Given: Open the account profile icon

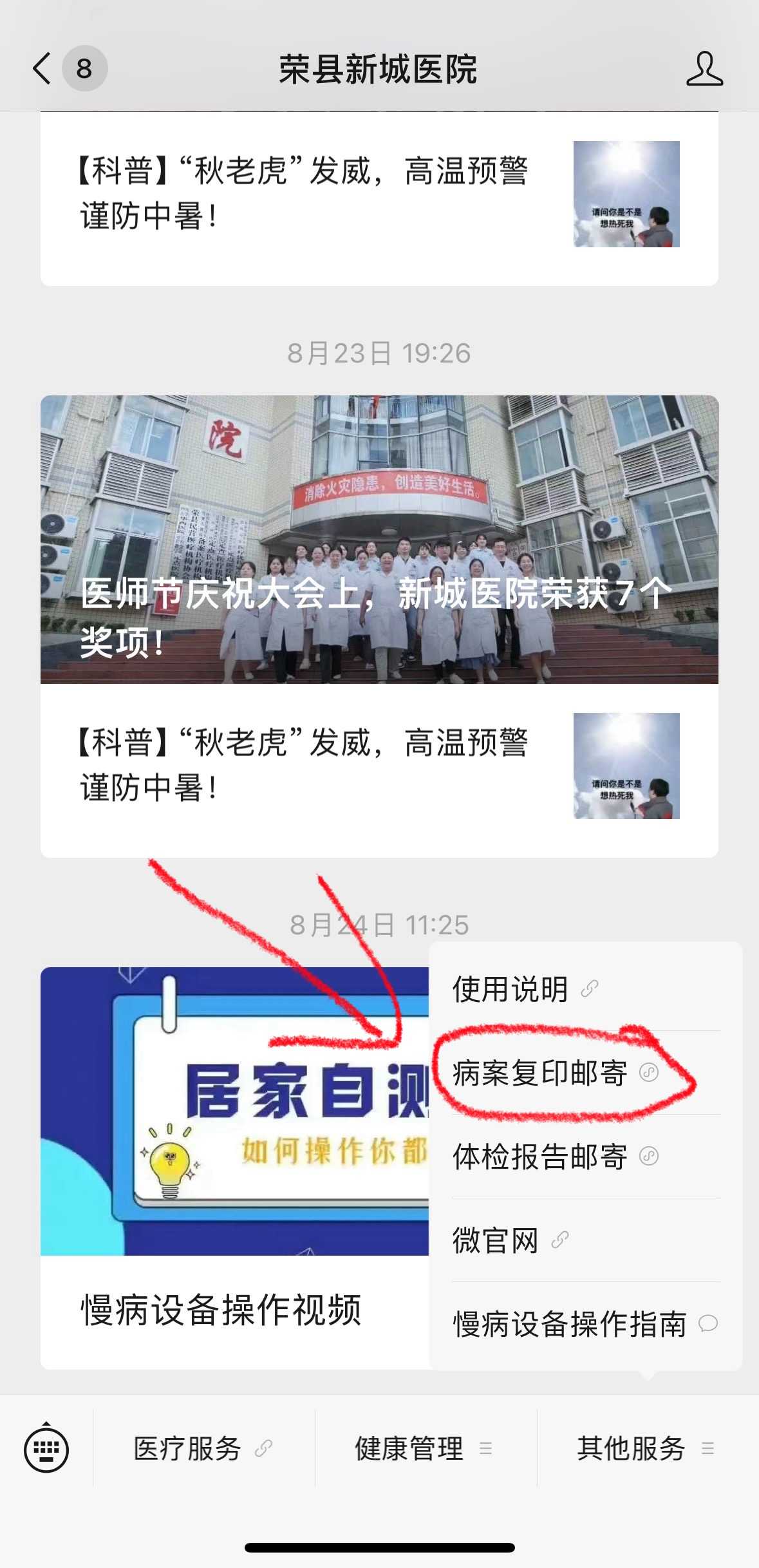Looking at the screenshot, I should [x=704, y=68].
